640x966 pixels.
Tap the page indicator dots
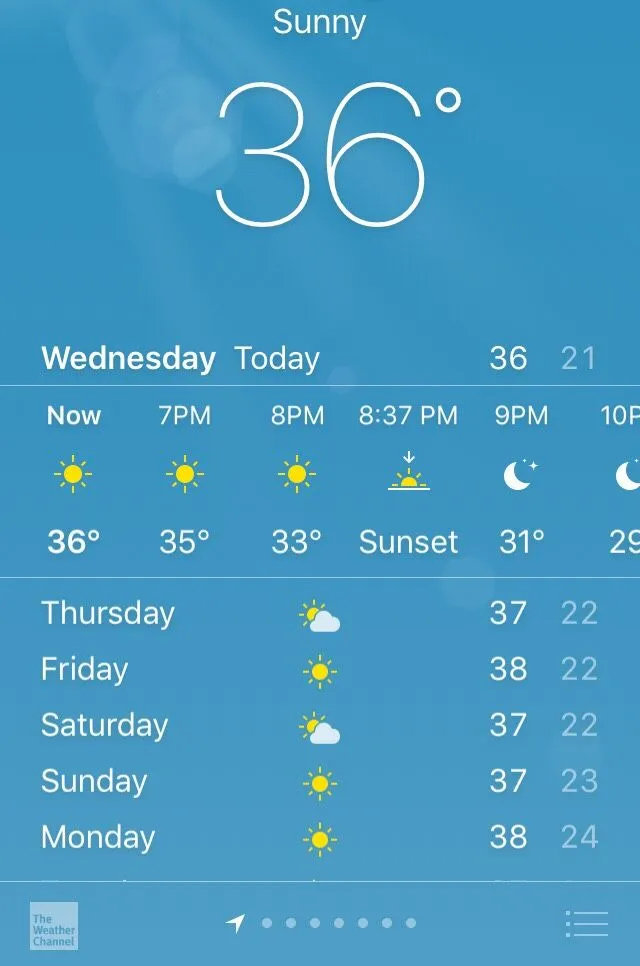tap(338, 923)
